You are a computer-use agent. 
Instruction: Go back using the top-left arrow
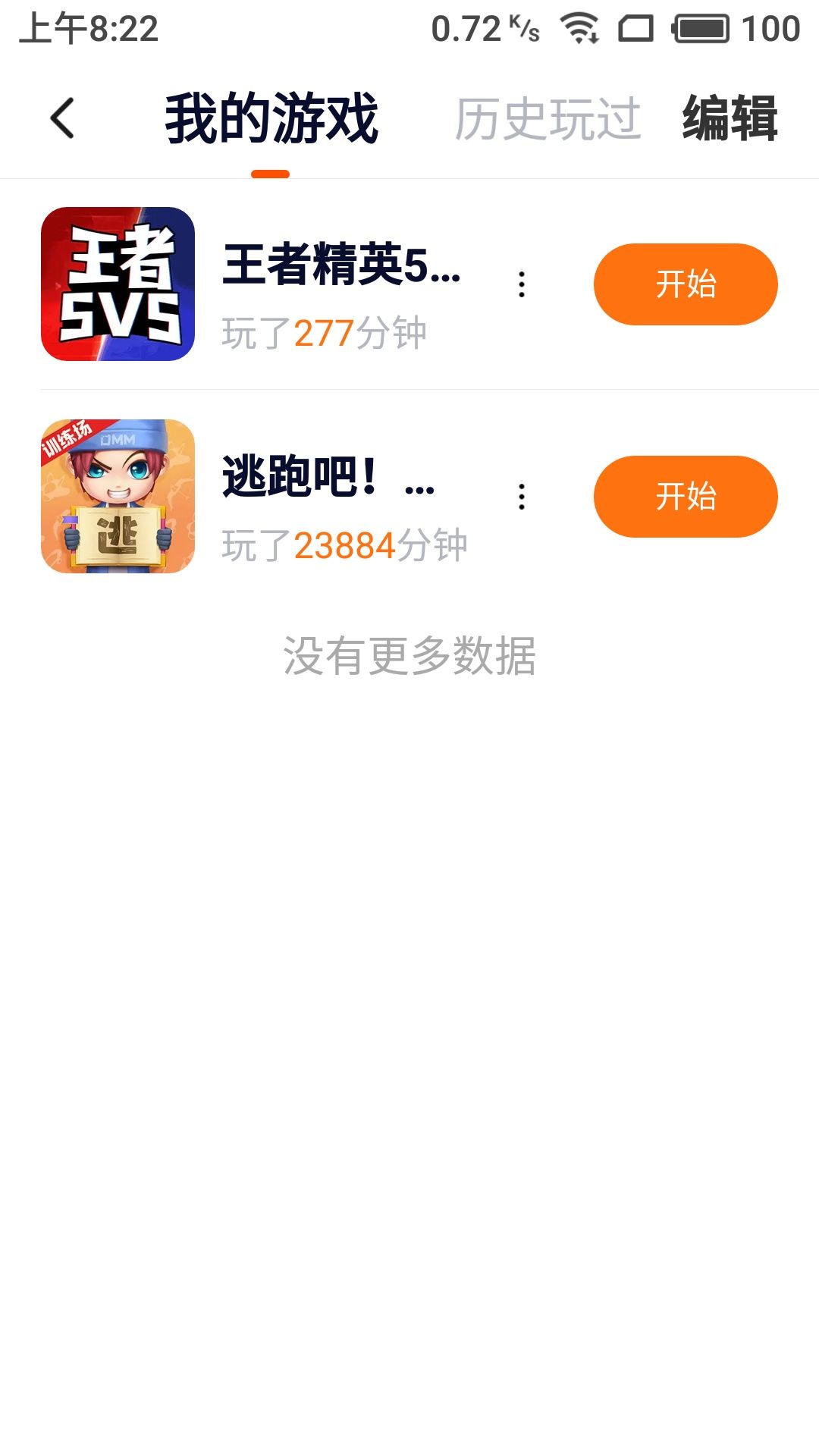coord(62,119)
